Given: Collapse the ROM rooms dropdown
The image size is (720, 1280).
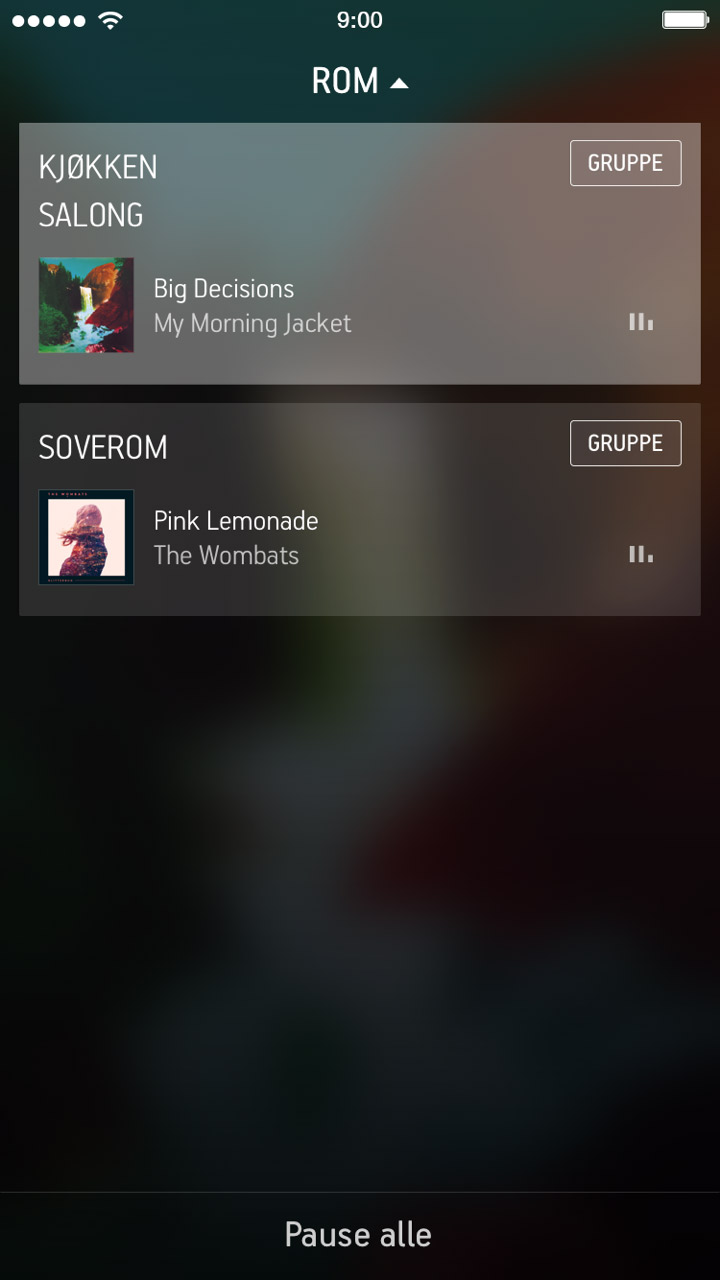Looking at the screenshot, I should click(360, 81).
